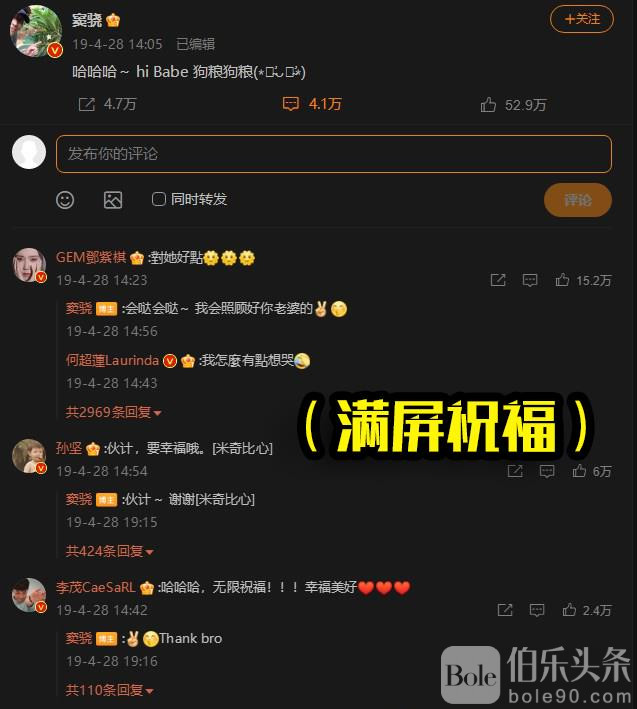Expand 共2969条回复

pyautogui.click(x=114, y=411)
